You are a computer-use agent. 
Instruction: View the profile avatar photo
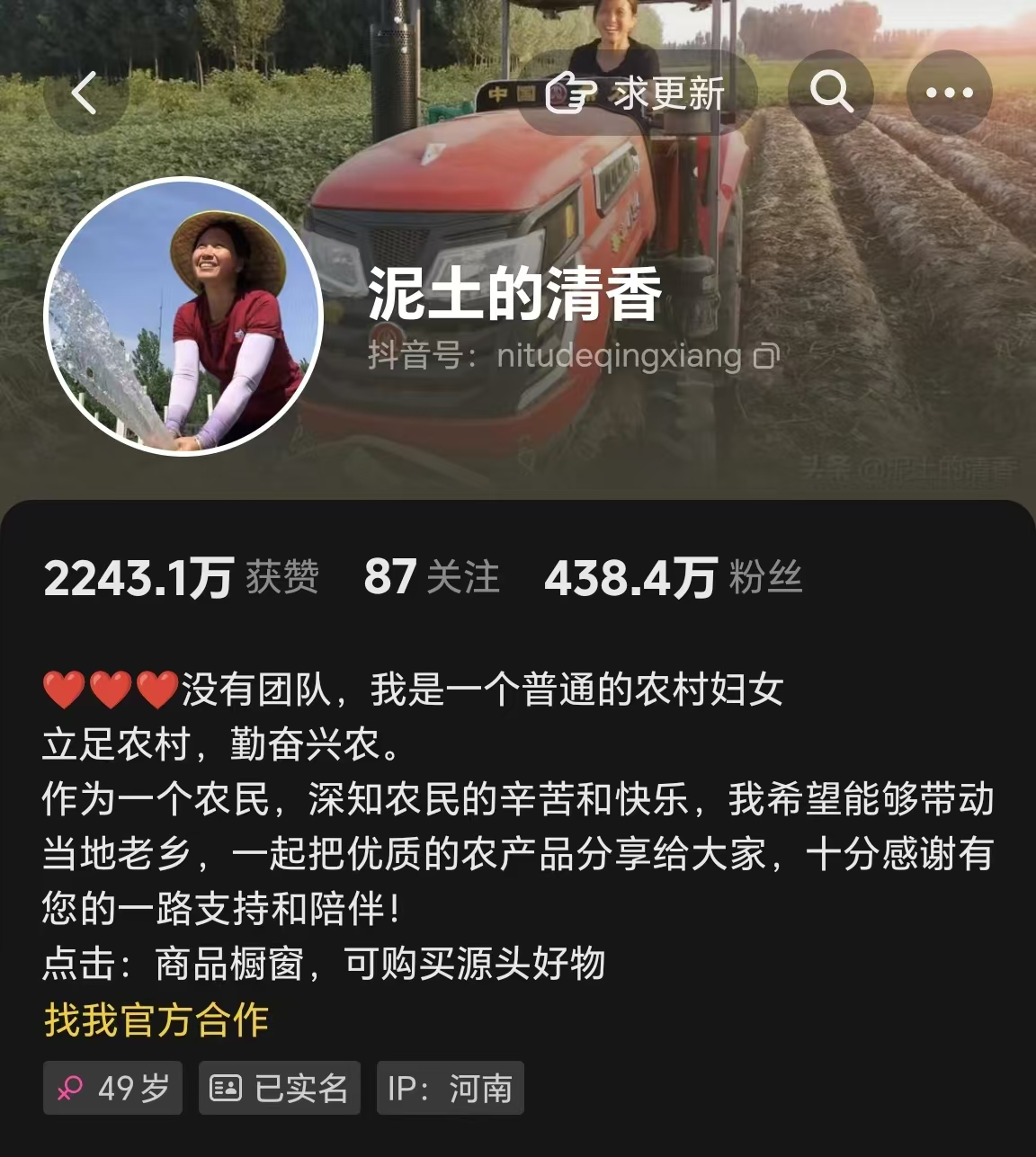(183, 316)
